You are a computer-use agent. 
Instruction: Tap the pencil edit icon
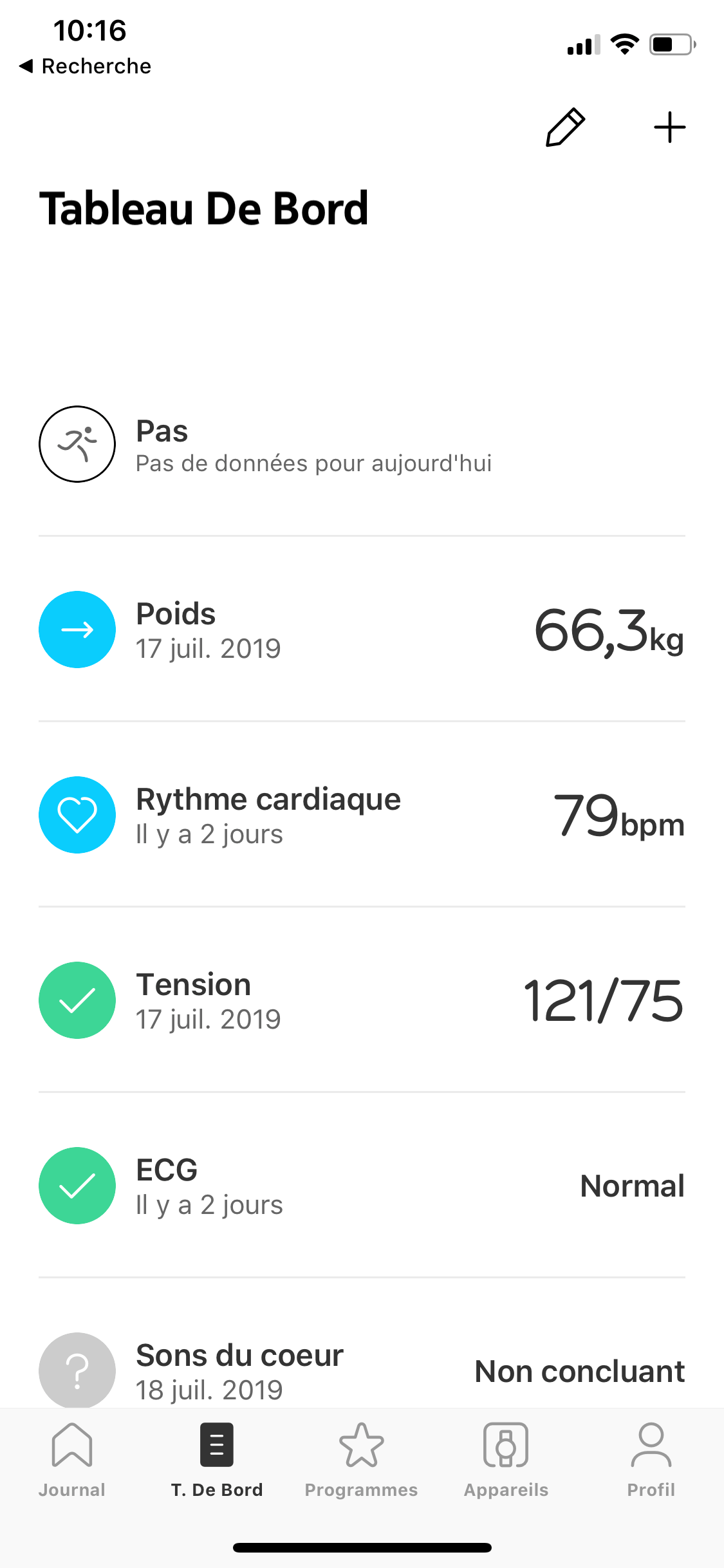565,127
